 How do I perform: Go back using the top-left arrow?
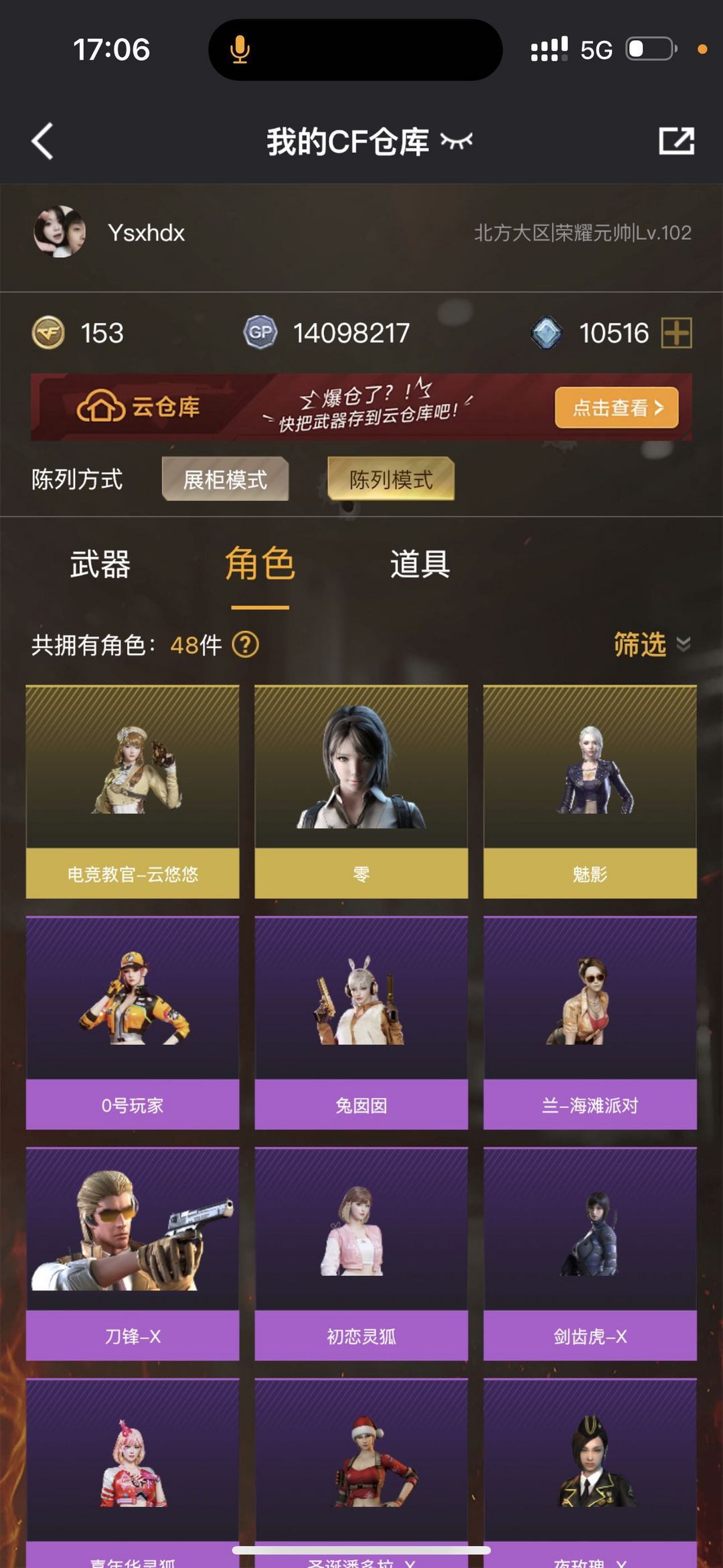42,141
